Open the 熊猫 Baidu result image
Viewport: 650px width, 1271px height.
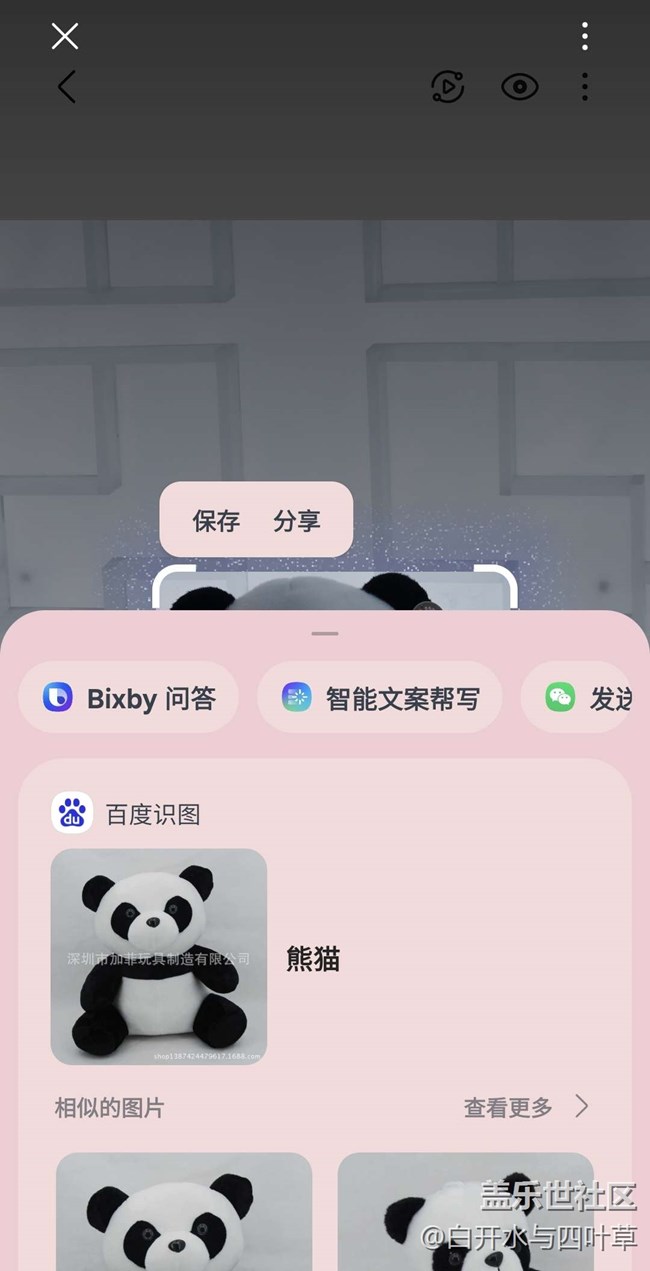click(159, 957)
